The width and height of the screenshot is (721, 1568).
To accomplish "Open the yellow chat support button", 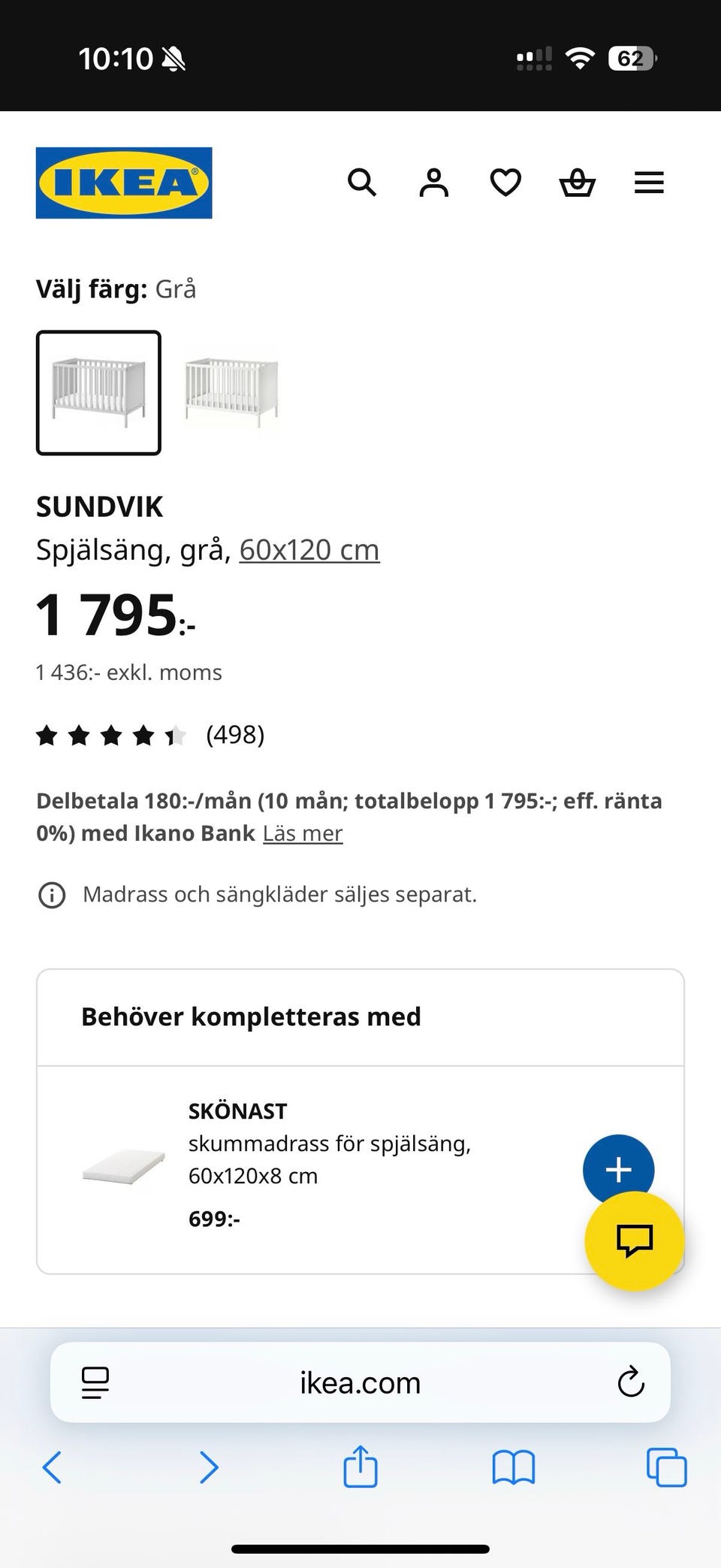I will (635, 1241).
